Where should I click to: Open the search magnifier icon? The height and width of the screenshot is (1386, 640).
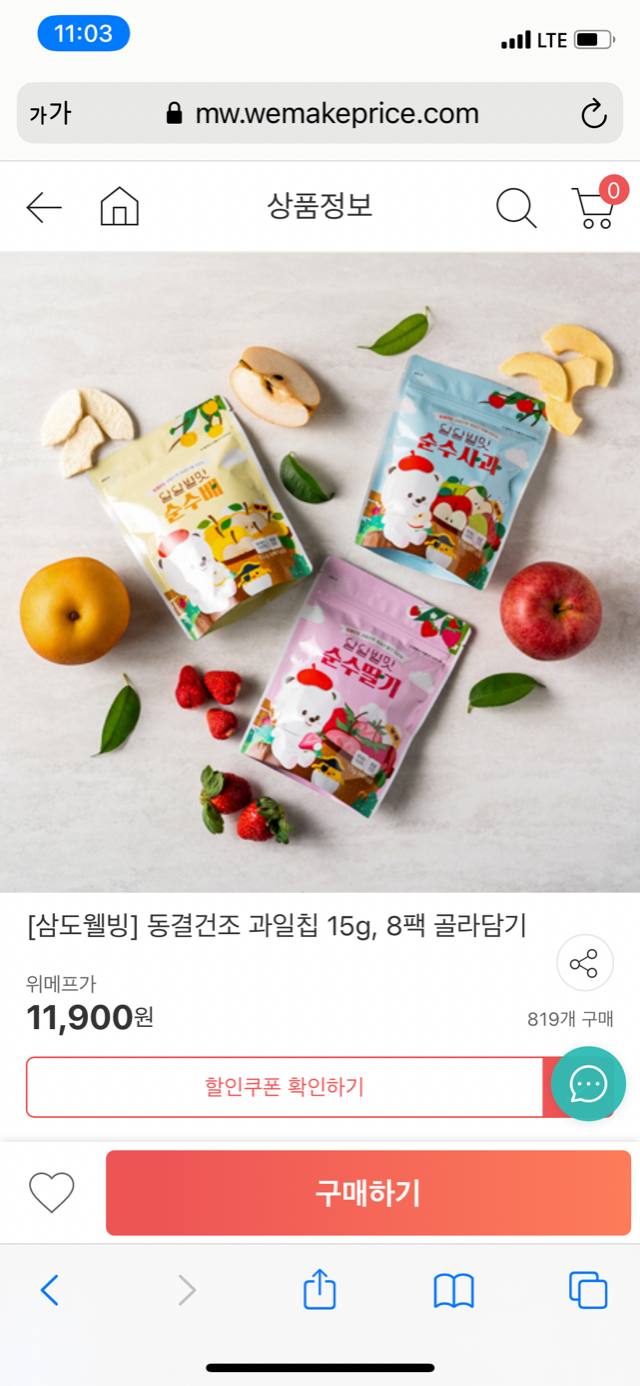(516, 208)
